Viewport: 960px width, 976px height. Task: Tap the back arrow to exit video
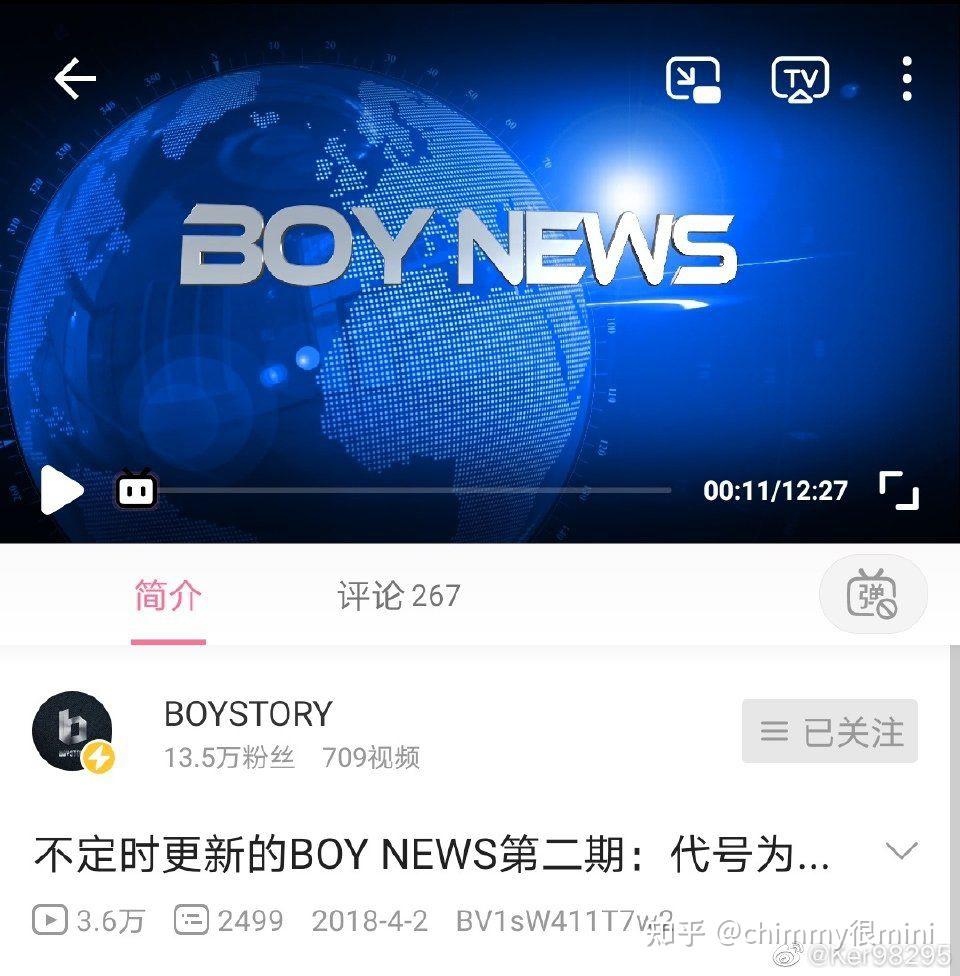click(x=75, y=78)
